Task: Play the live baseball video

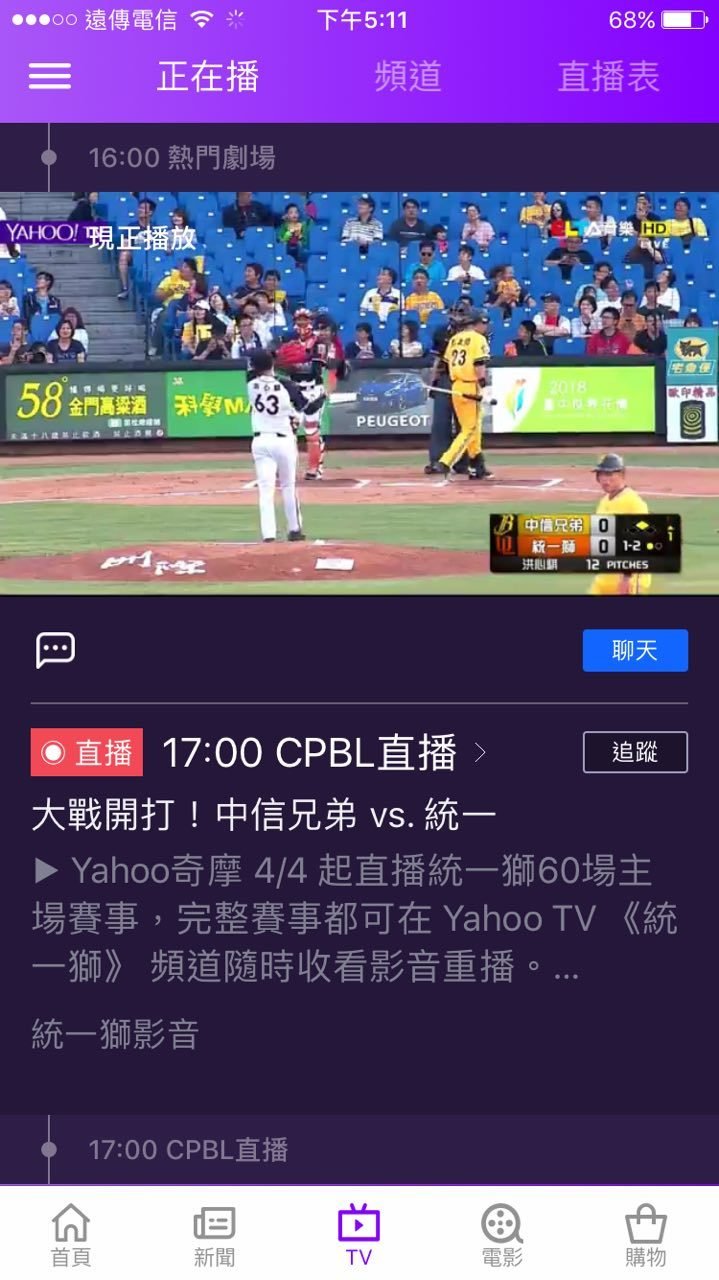Action: 359,393
